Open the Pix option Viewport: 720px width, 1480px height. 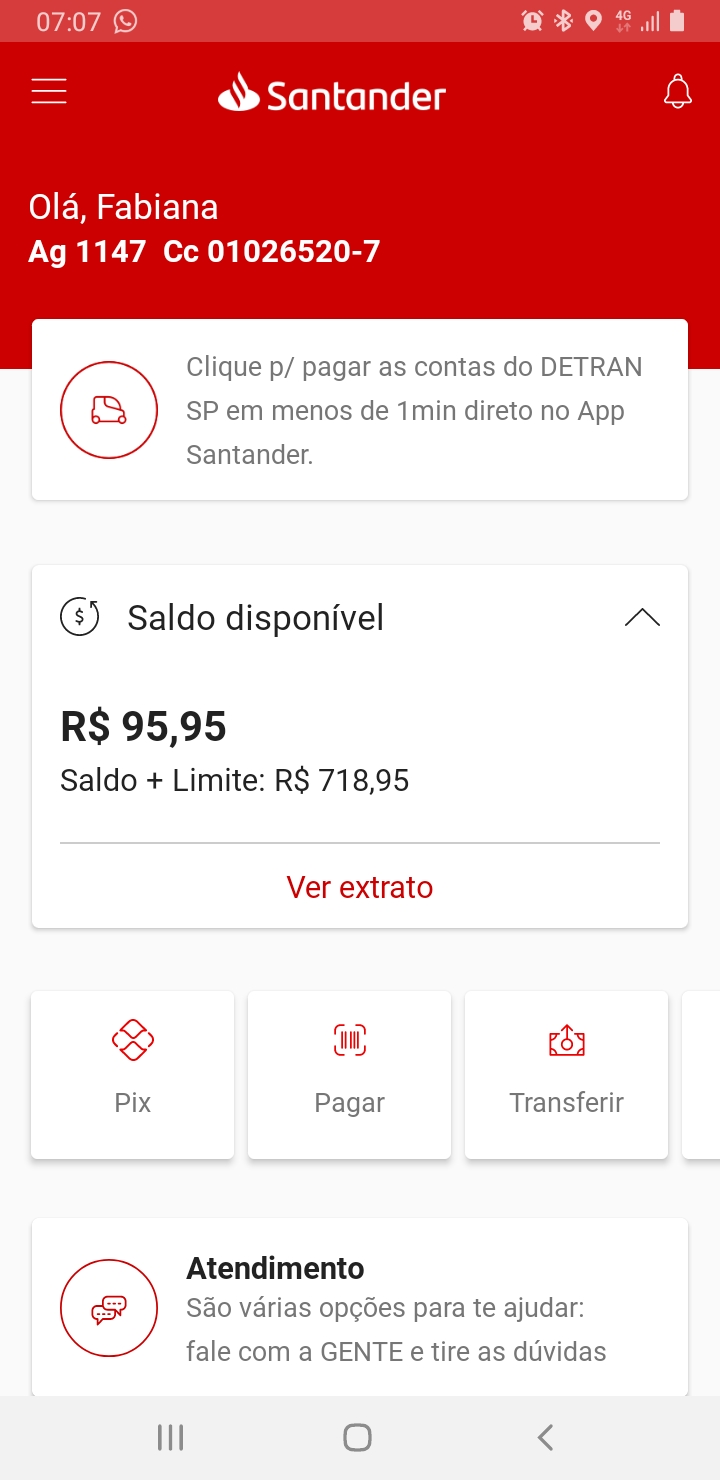133,1075
